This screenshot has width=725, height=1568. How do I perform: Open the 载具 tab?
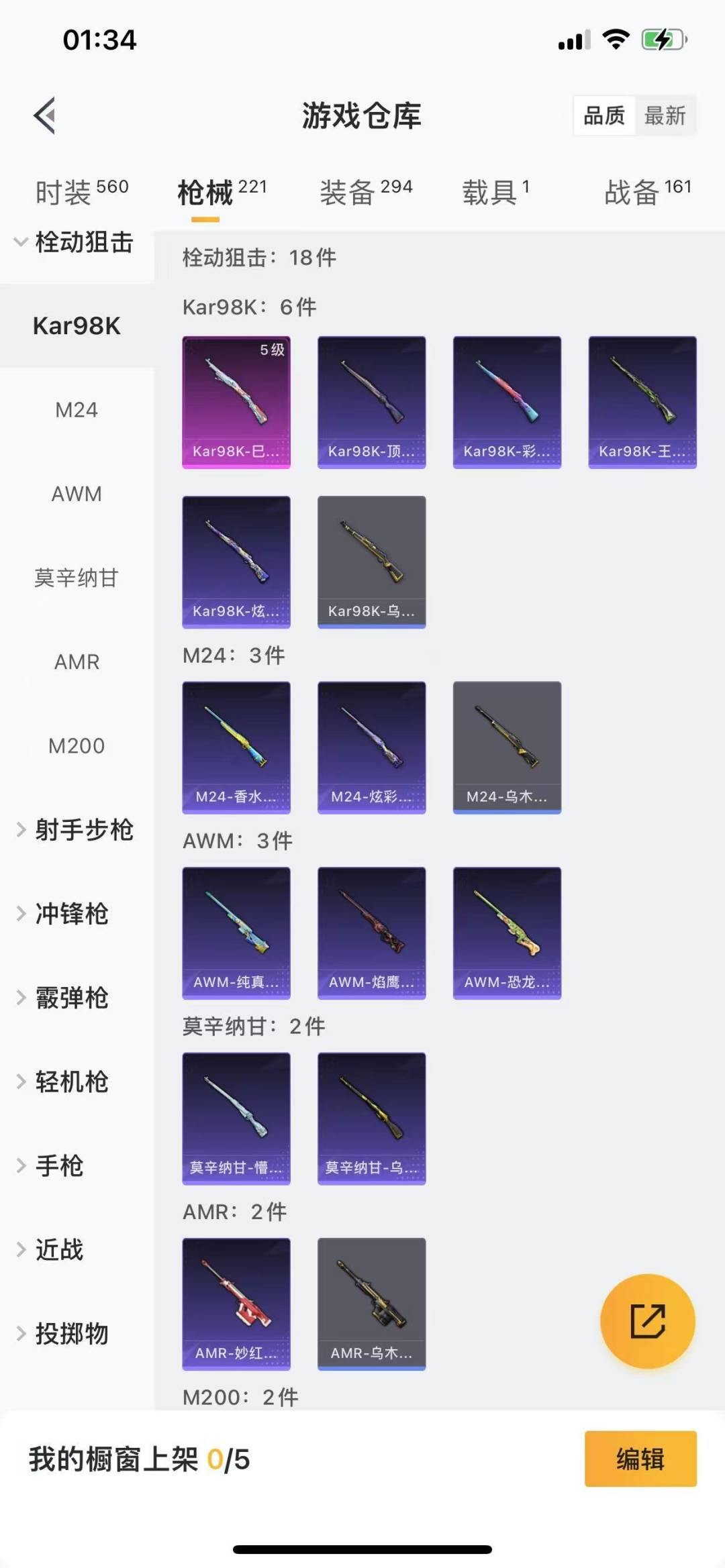495,193
